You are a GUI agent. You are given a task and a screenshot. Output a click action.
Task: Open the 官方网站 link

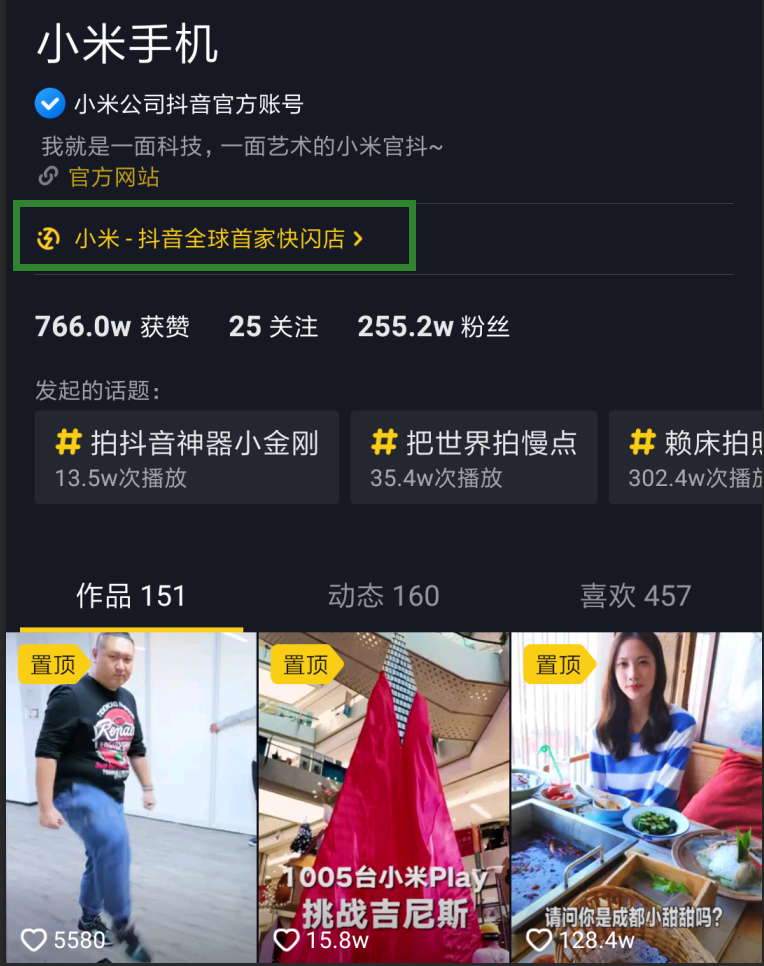click(x=113, y=178)
